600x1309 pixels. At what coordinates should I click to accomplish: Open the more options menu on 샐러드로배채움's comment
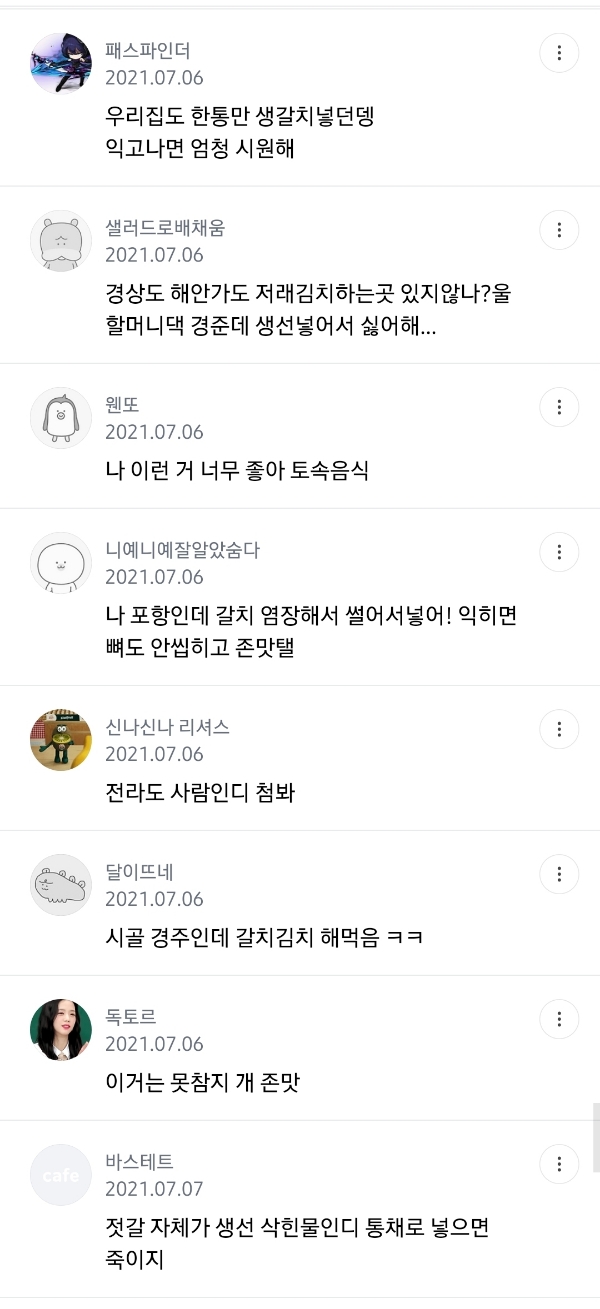[x=559, y=230]
